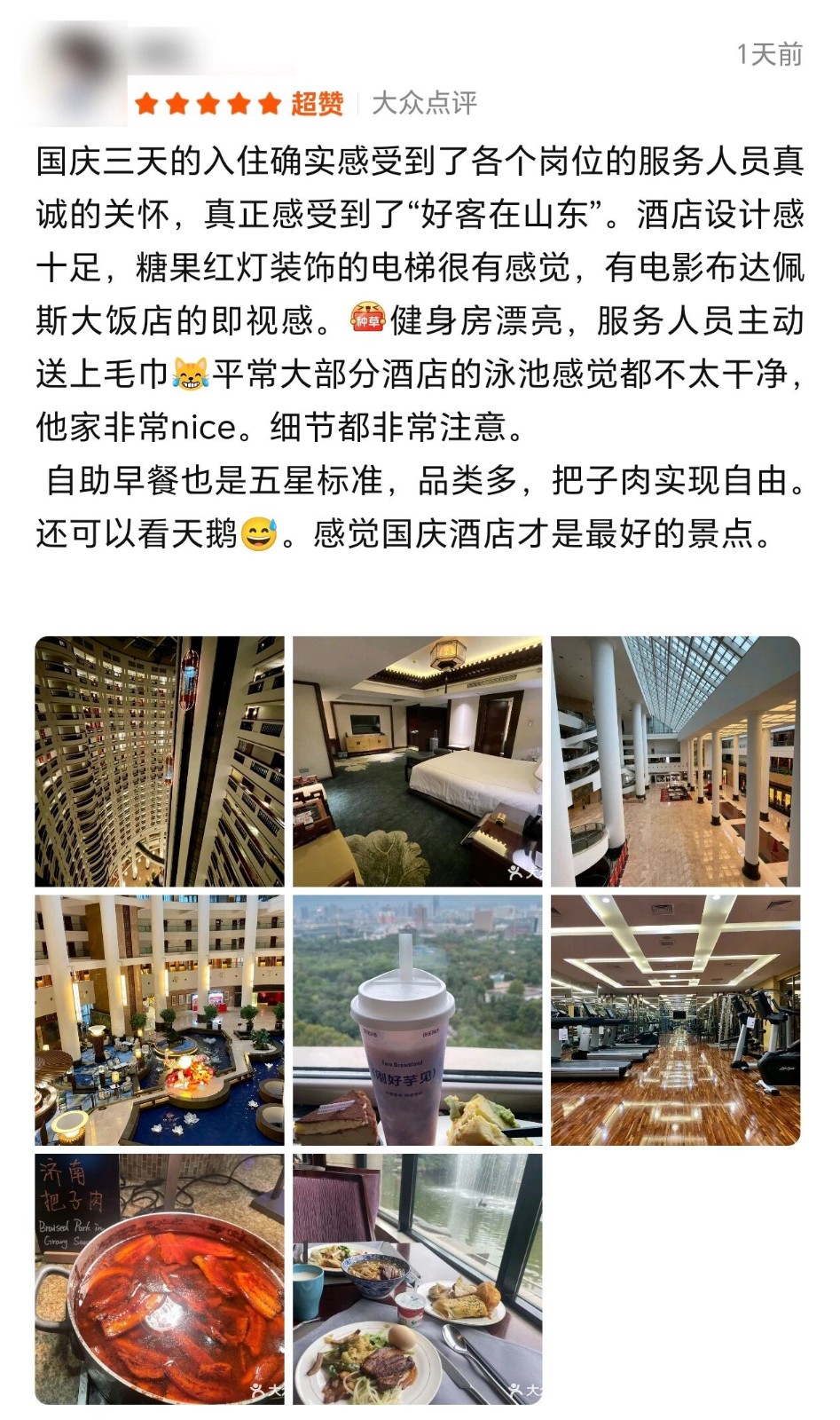Open the high-rise atrium elevator photo

pyautogui.click(x=160, y=761)
